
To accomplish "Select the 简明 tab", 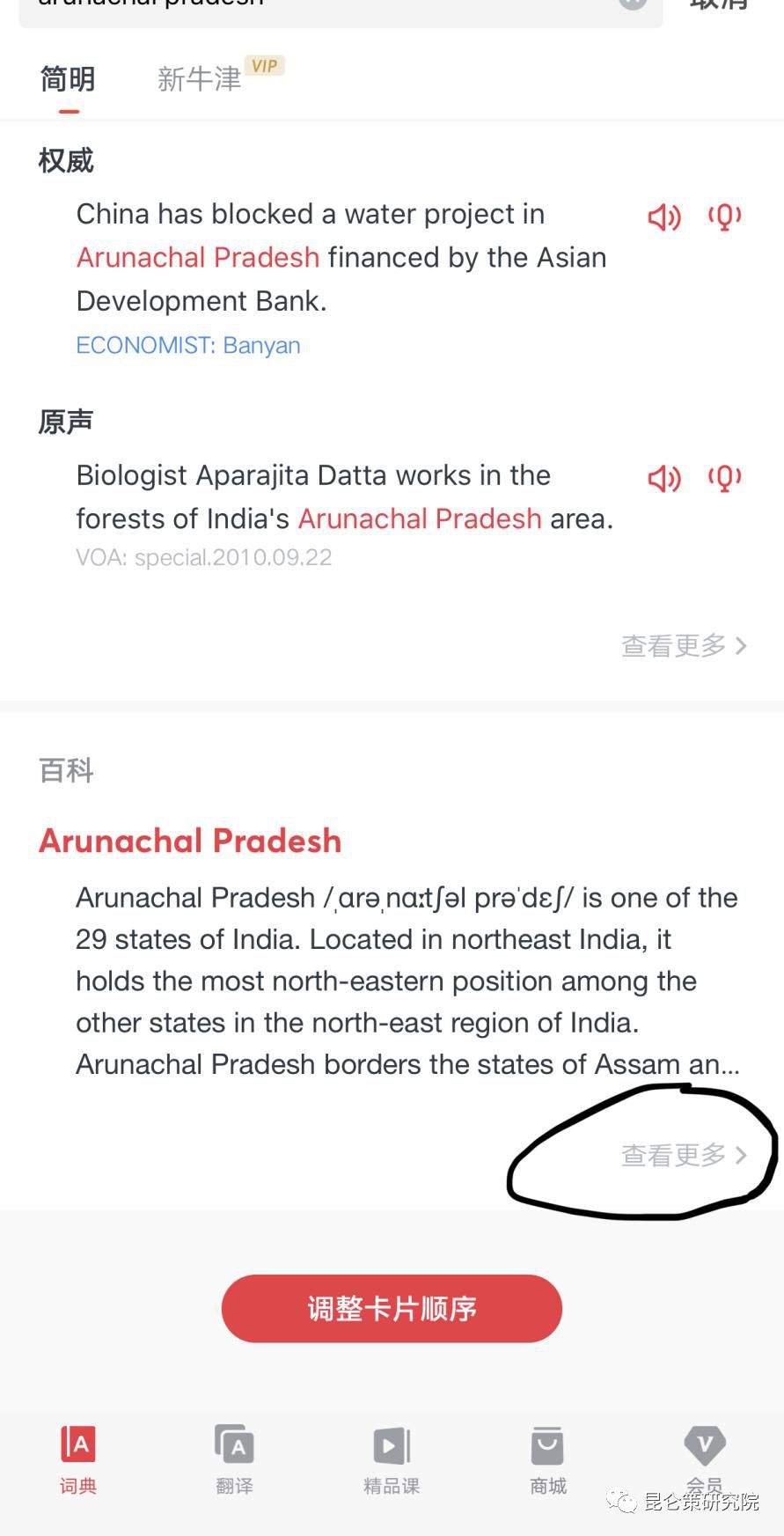I will (68, 79).
